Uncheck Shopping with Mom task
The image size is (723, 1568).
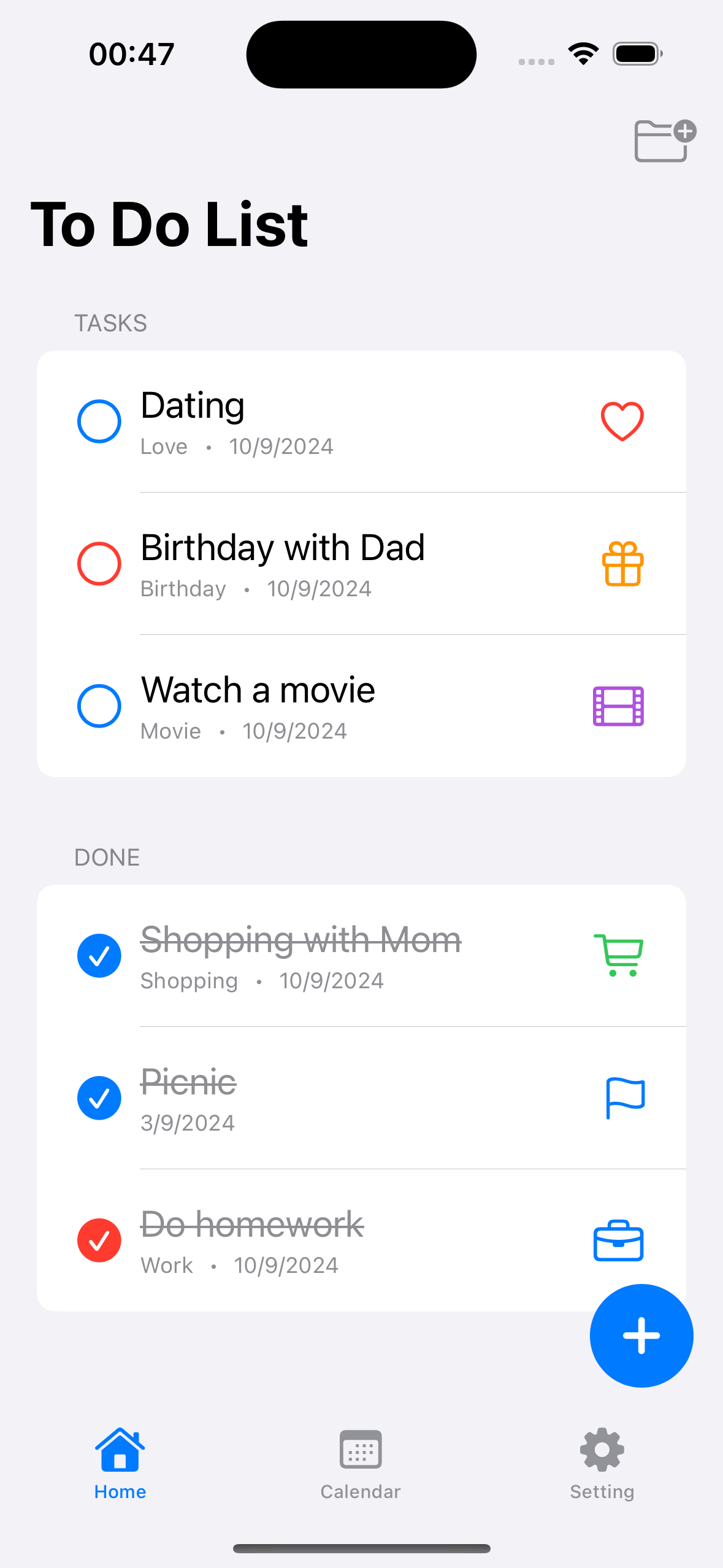coord(99,956)
